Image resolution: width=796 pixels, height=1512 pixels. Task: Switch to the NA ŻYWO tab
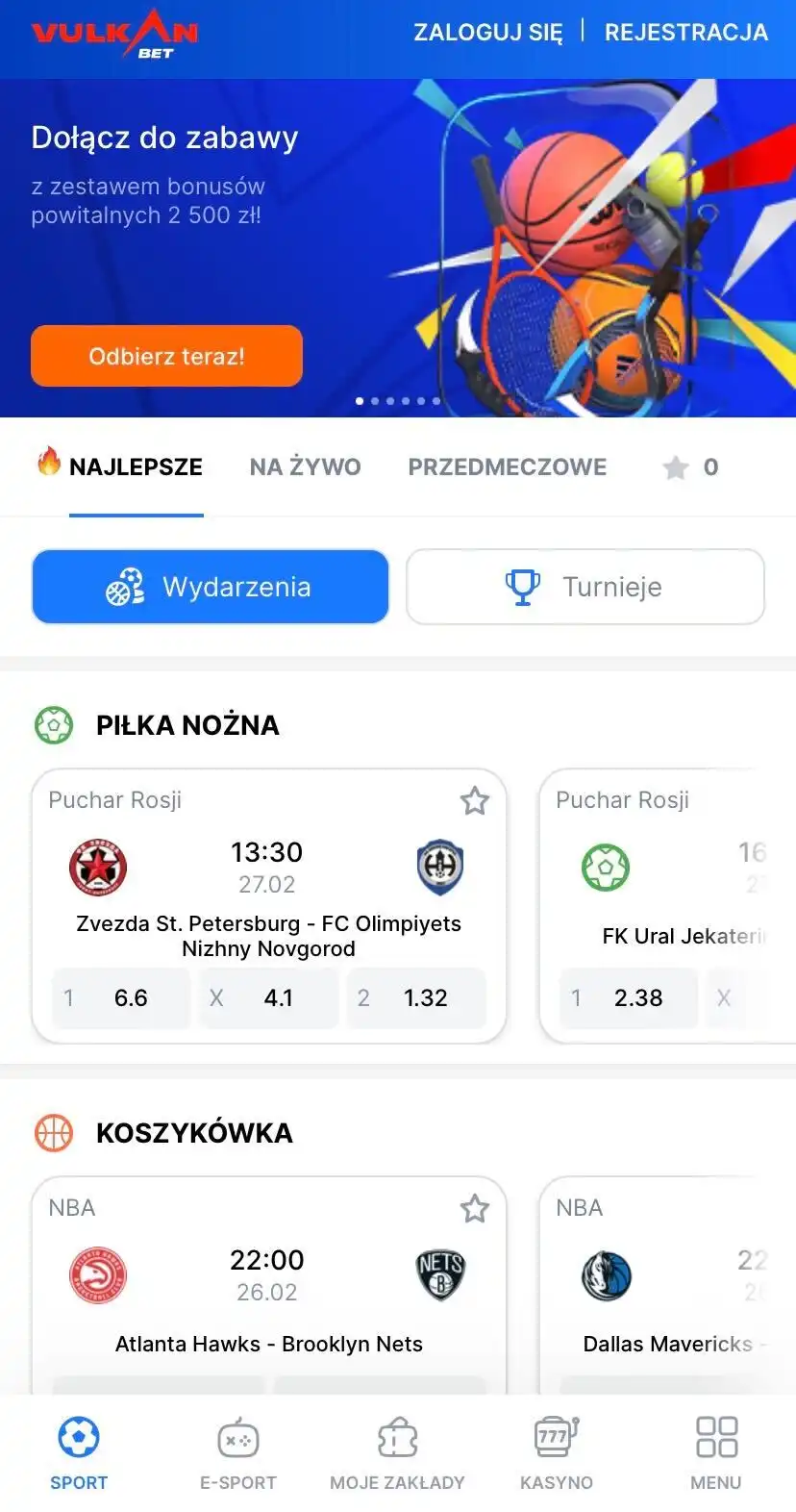[x=305, y=467]
